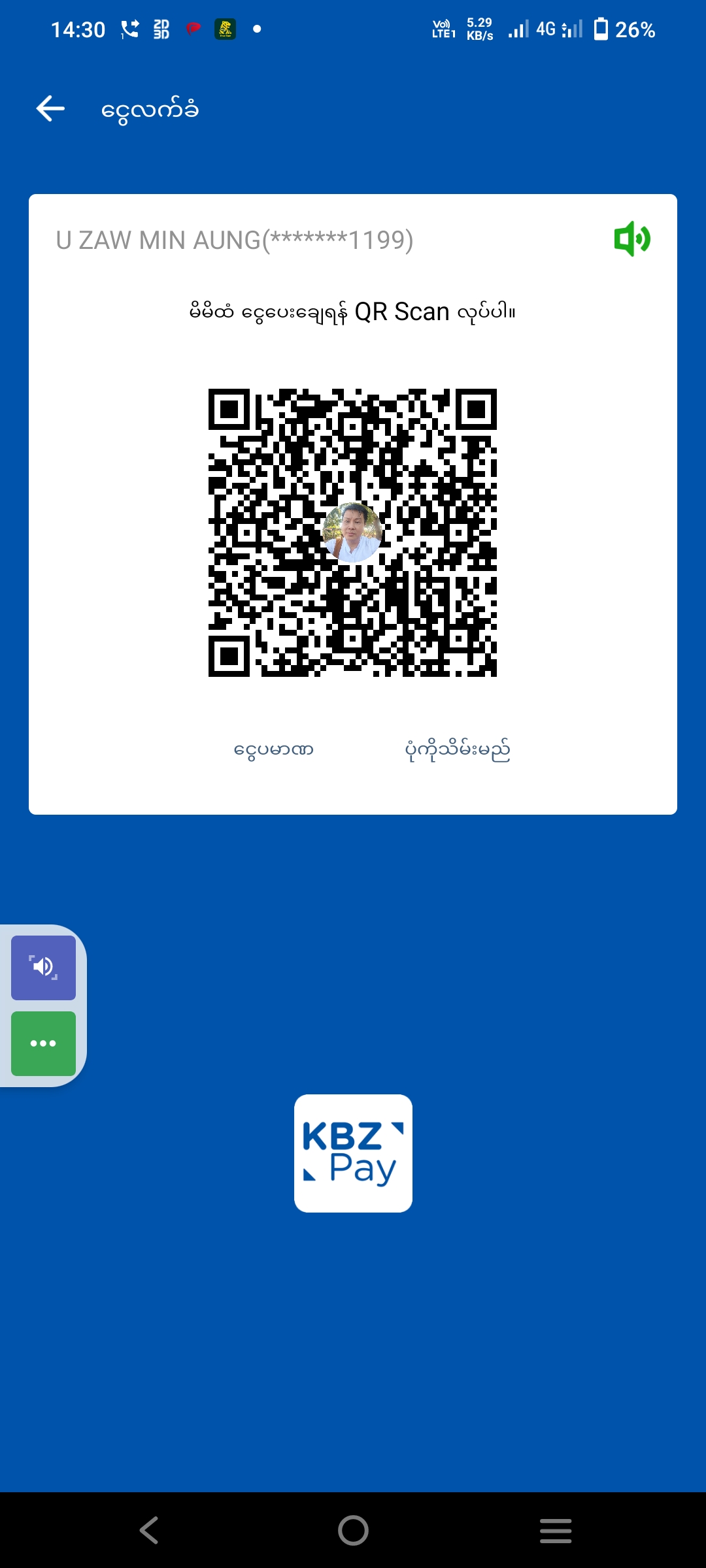
Task: Go to the system home screen
Action: 353,1530
